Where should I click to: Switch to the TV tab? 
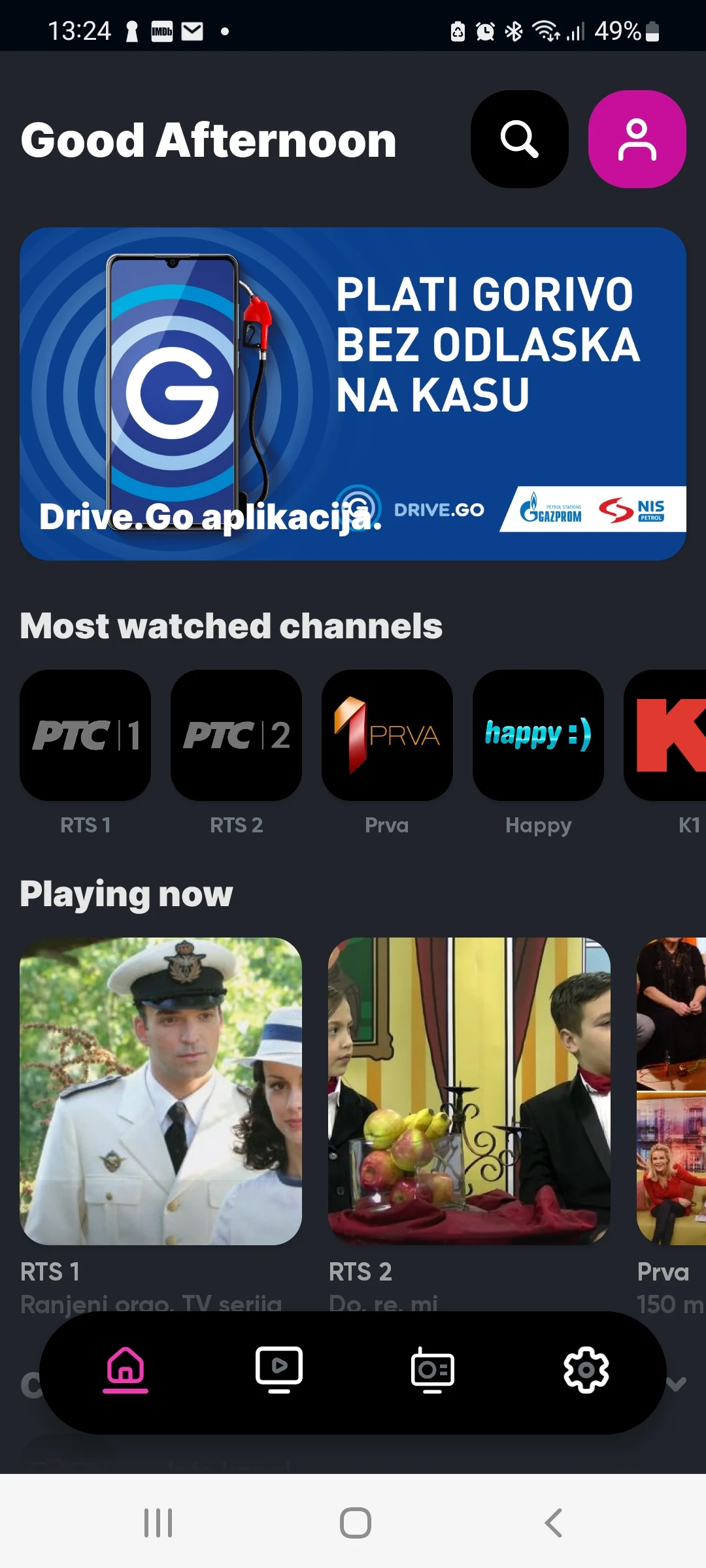pos(279,1369)
